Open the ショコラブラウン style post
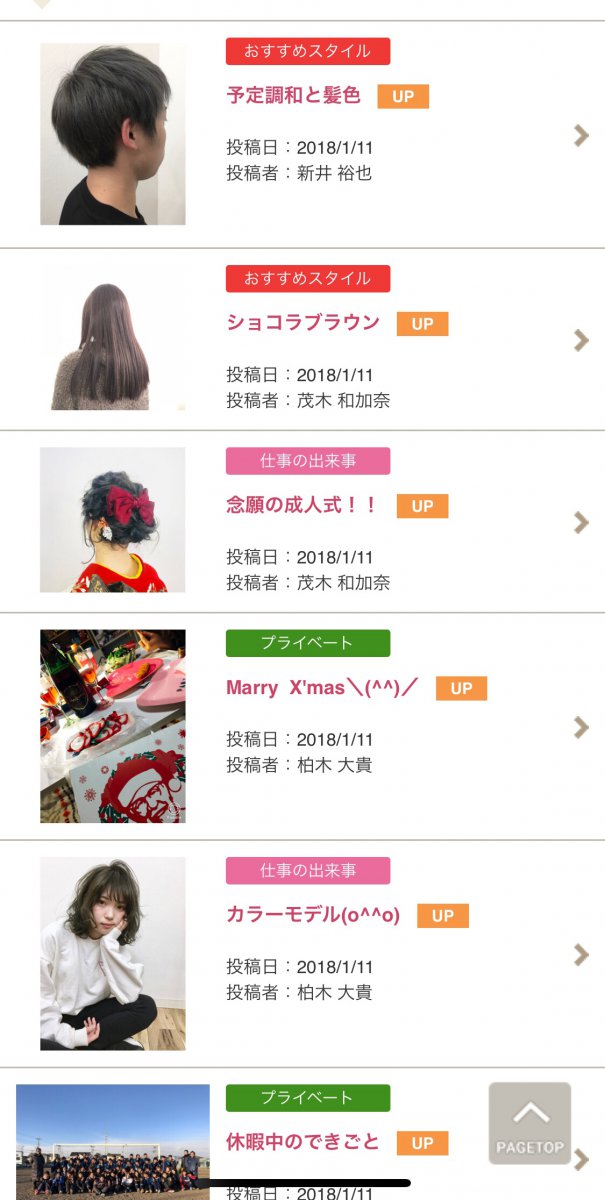 pyautogui.click(x=303, y=322)
